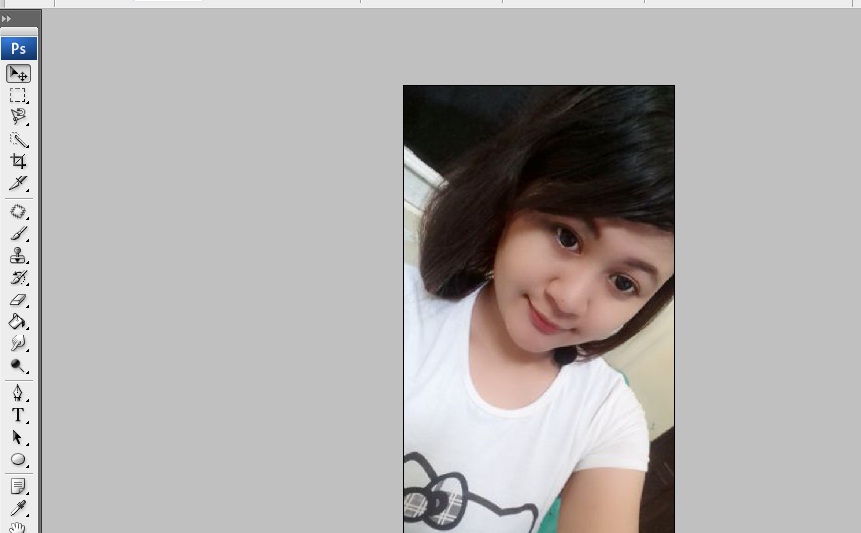861x533 pixels.
Task: Choose the Rectangular Marquee tool
Action: point(18,96)
